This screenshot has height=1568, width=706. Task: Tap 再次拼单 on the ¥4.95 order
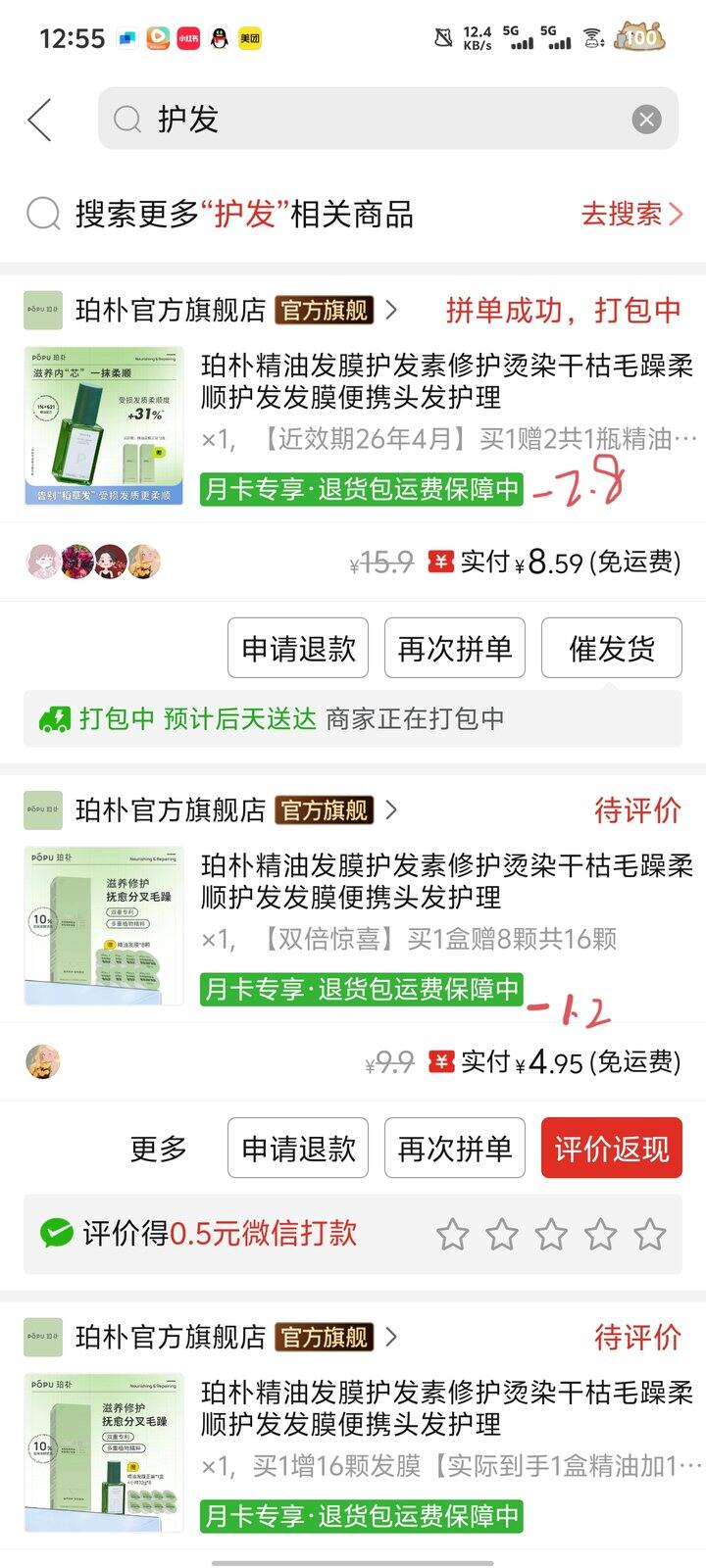(x=455, y=1148)
